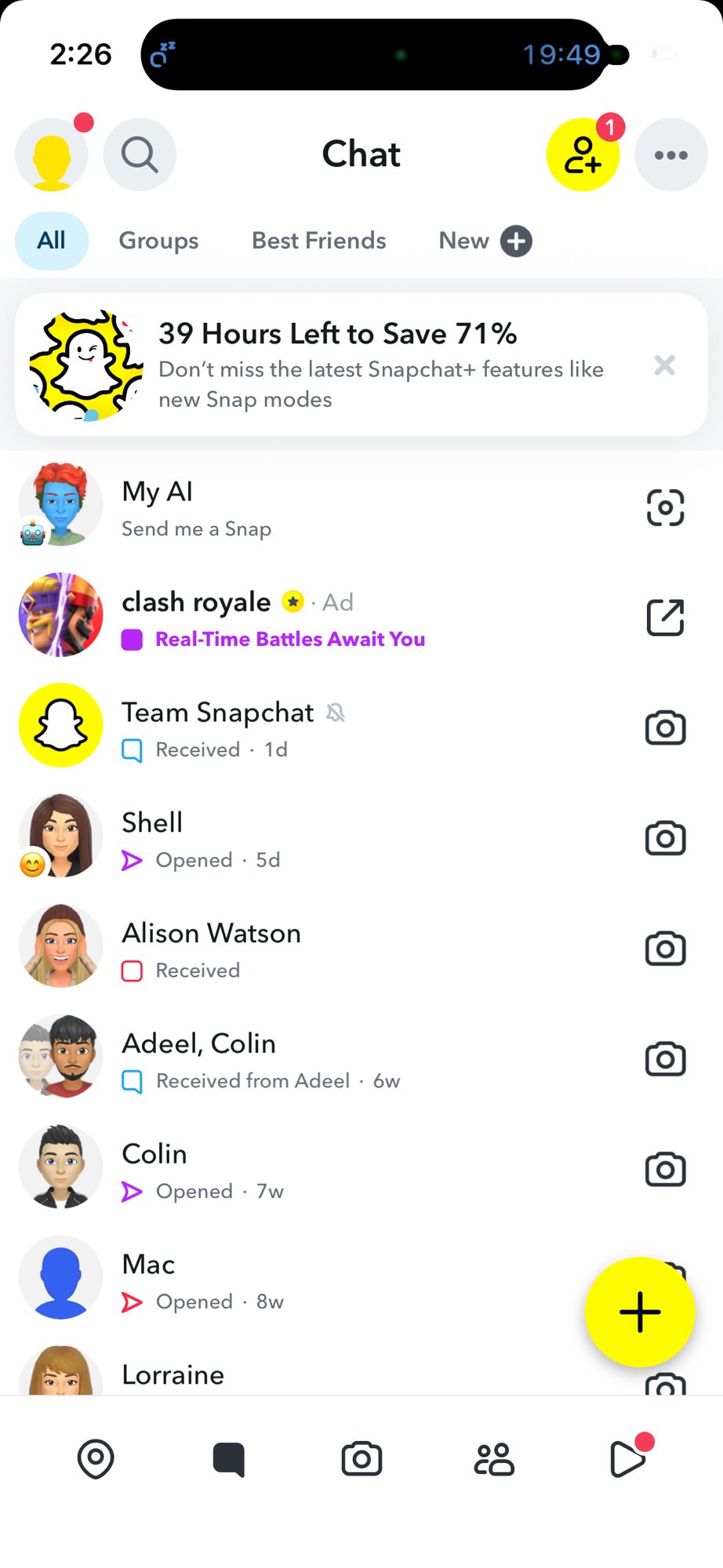Viewport: 723px width, 1568px height.
Task: Send a Snap to Alison Watson
Action: coord(665,949)
